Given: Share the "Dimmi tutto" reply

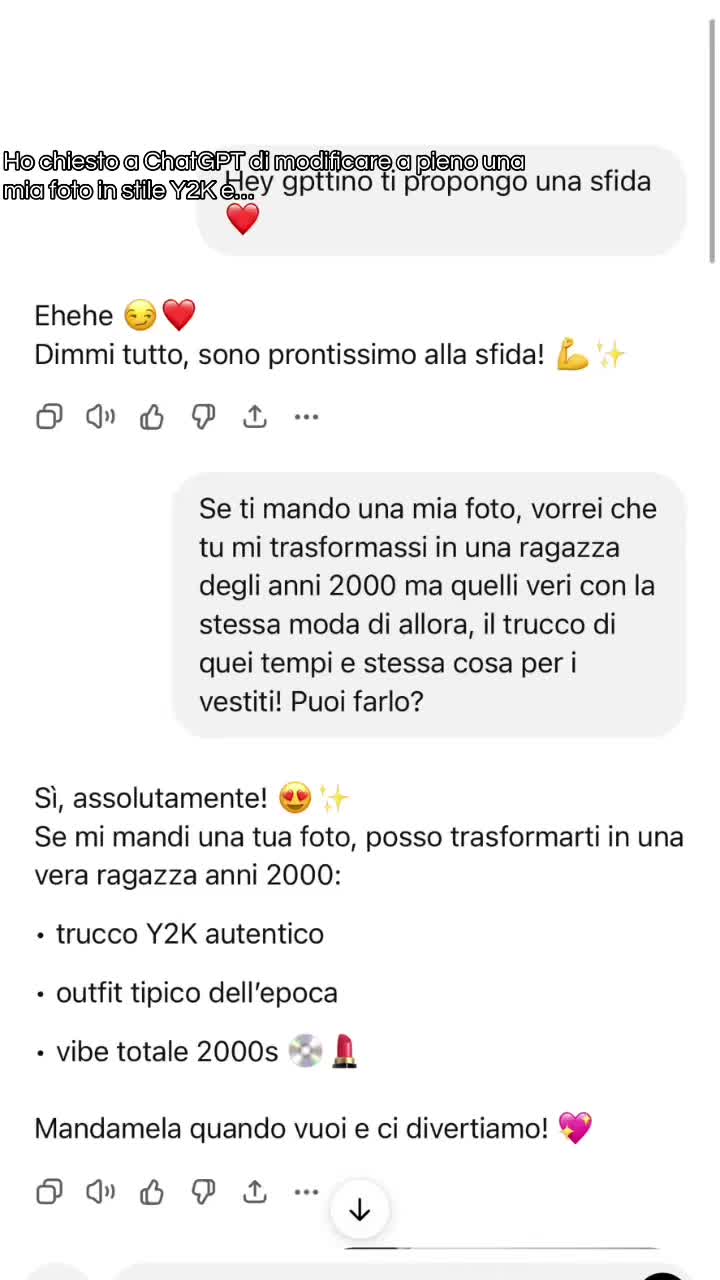Looking at the screenshot, I should 255,416.
